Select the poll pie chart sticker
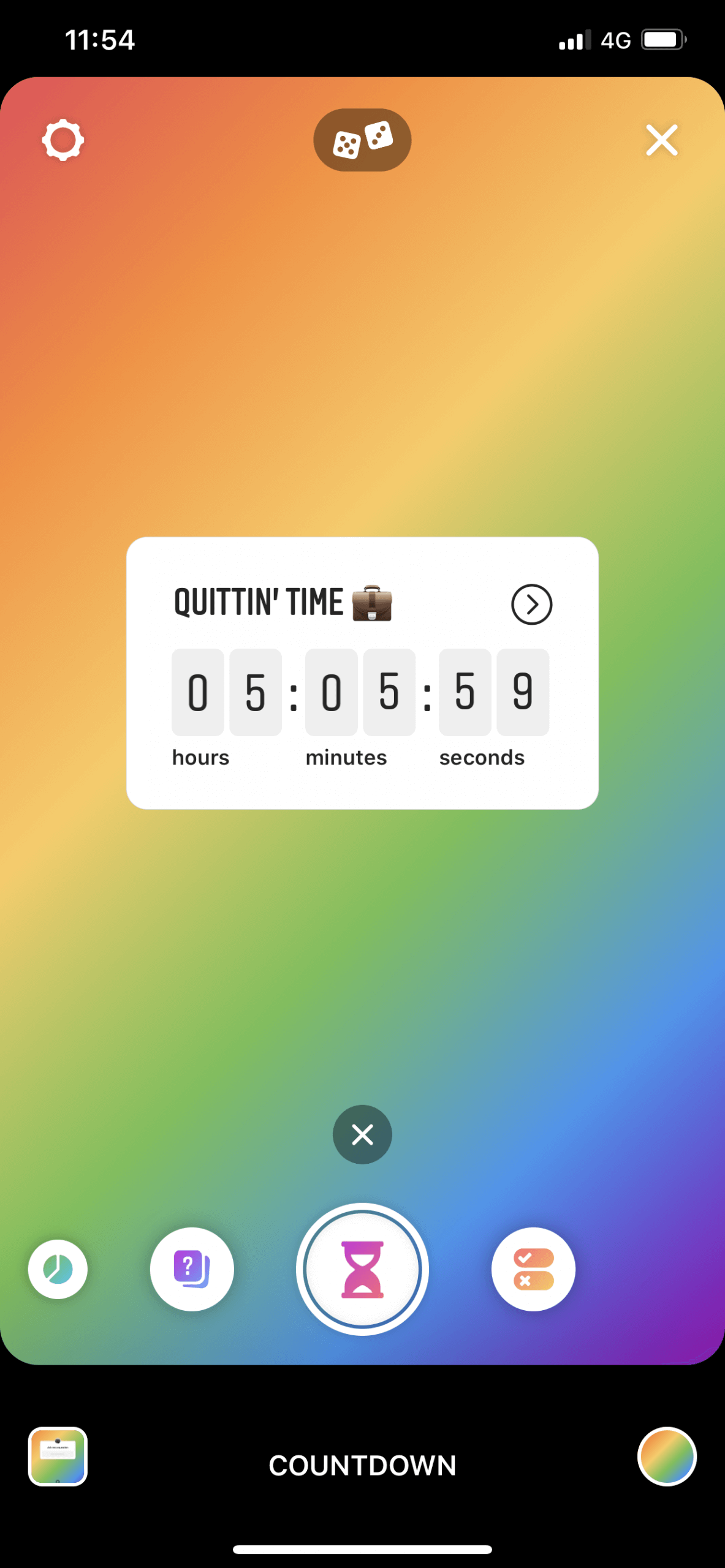Image resolution: width=725 pixels, height=1568 pixels. [x=58, y=1269]
